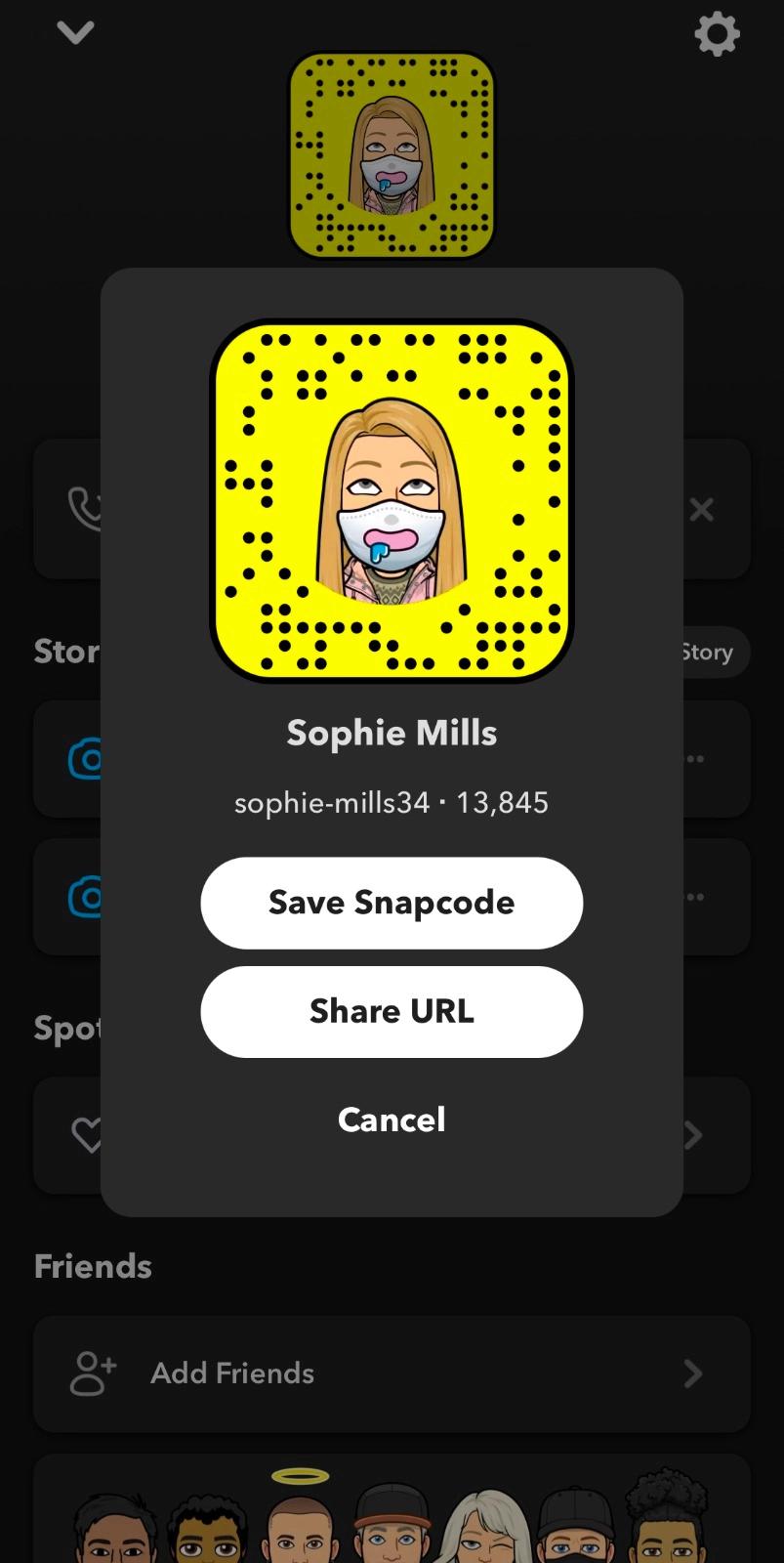Open the Add Friends row
Screen dimensions: 784x1563
(392, 1373)
